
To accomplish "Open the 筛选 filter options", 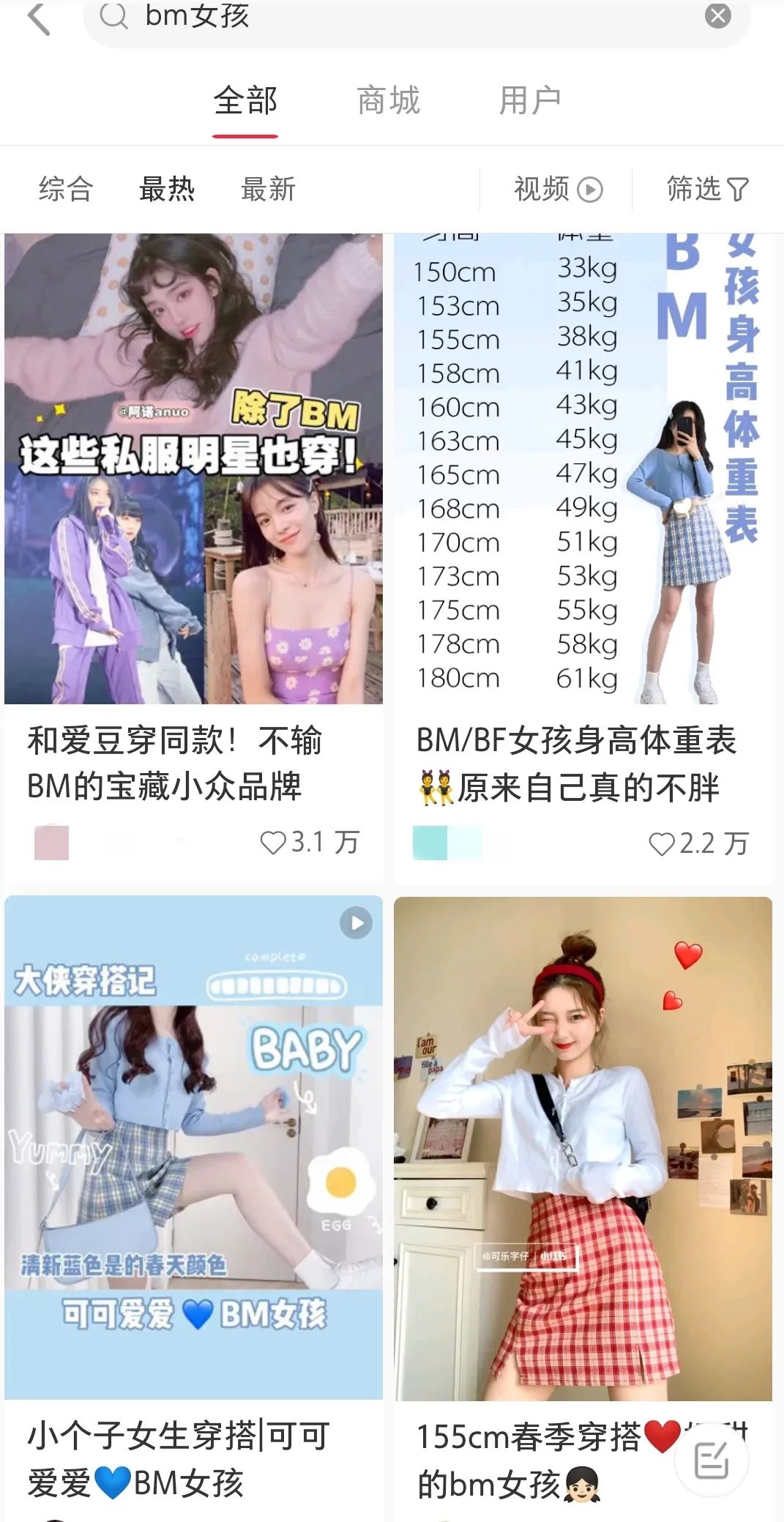I will tap(707, 190).
